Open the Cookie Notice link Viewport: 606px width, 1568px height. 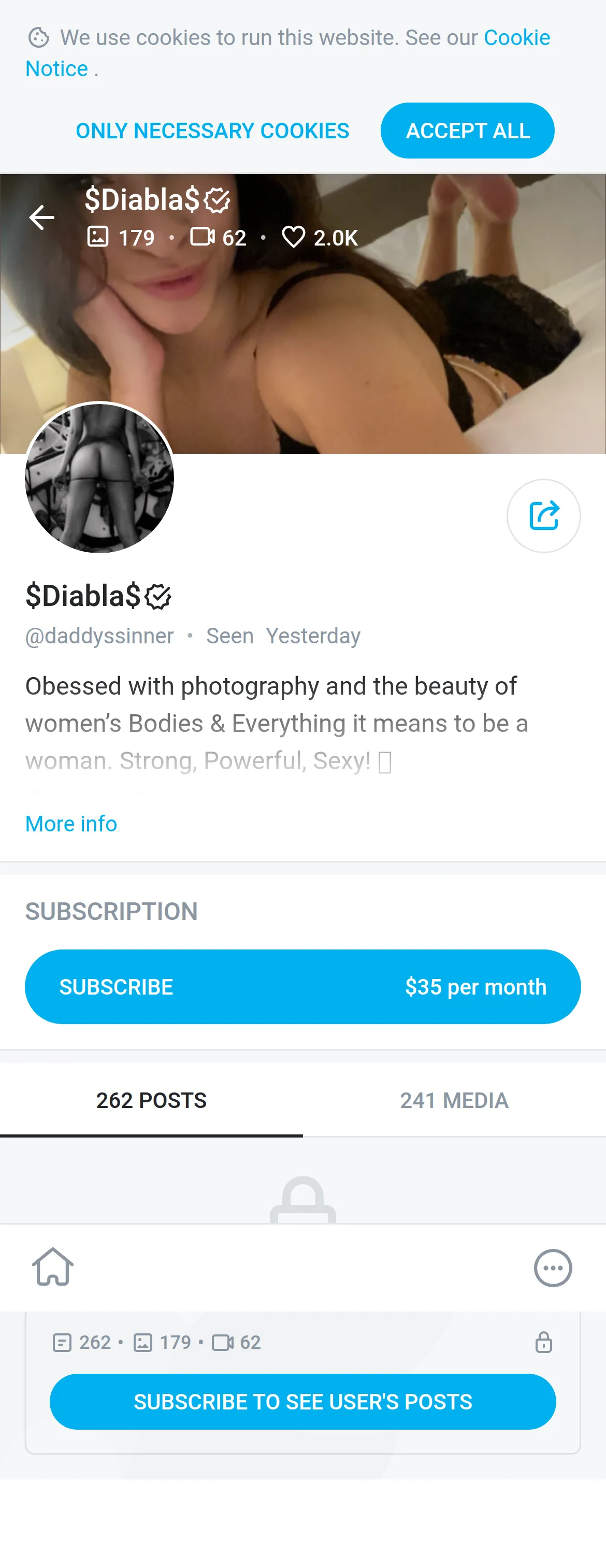click(x=287, y=53)
